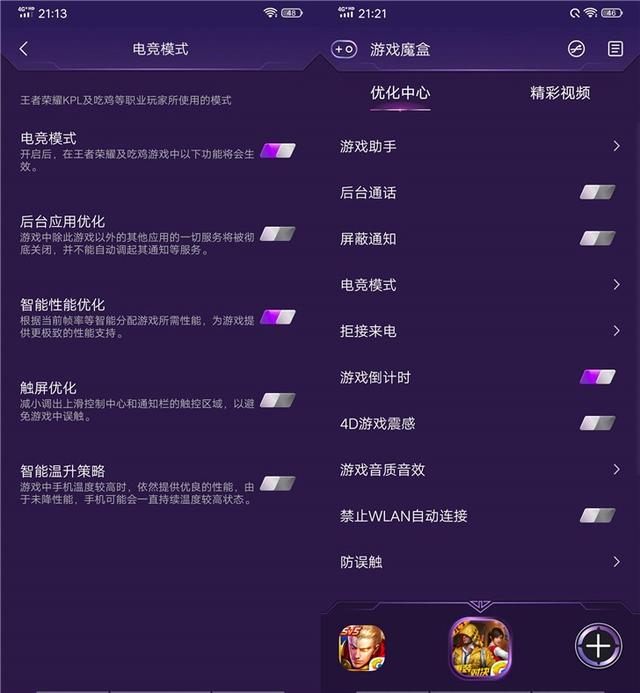Open the list icon in 游戏魔盒 header
This screenshot has height=693, width=640.
coord(615,48)
